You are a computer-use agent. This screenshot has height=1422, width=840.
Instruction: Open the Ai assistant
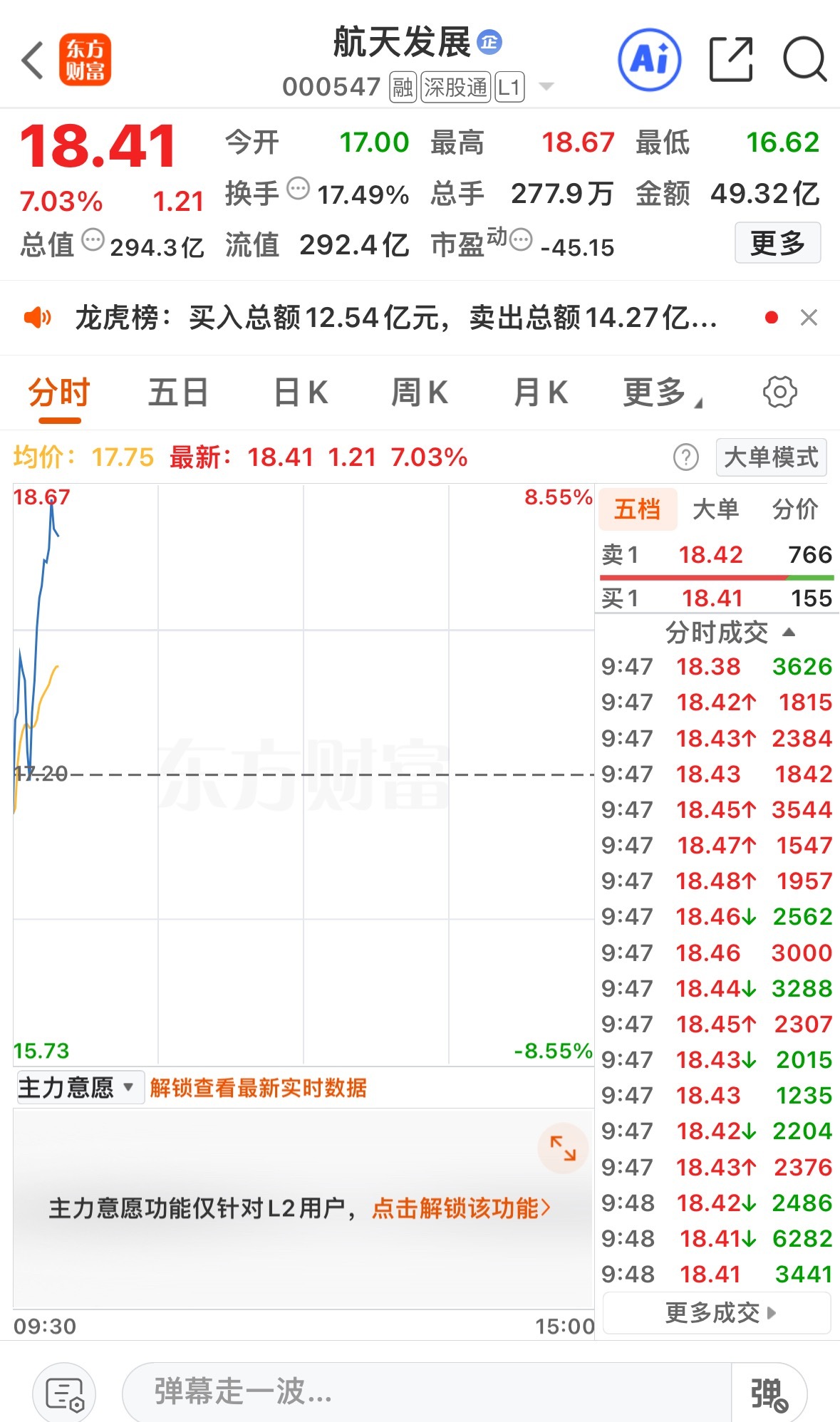coord(650,60)
